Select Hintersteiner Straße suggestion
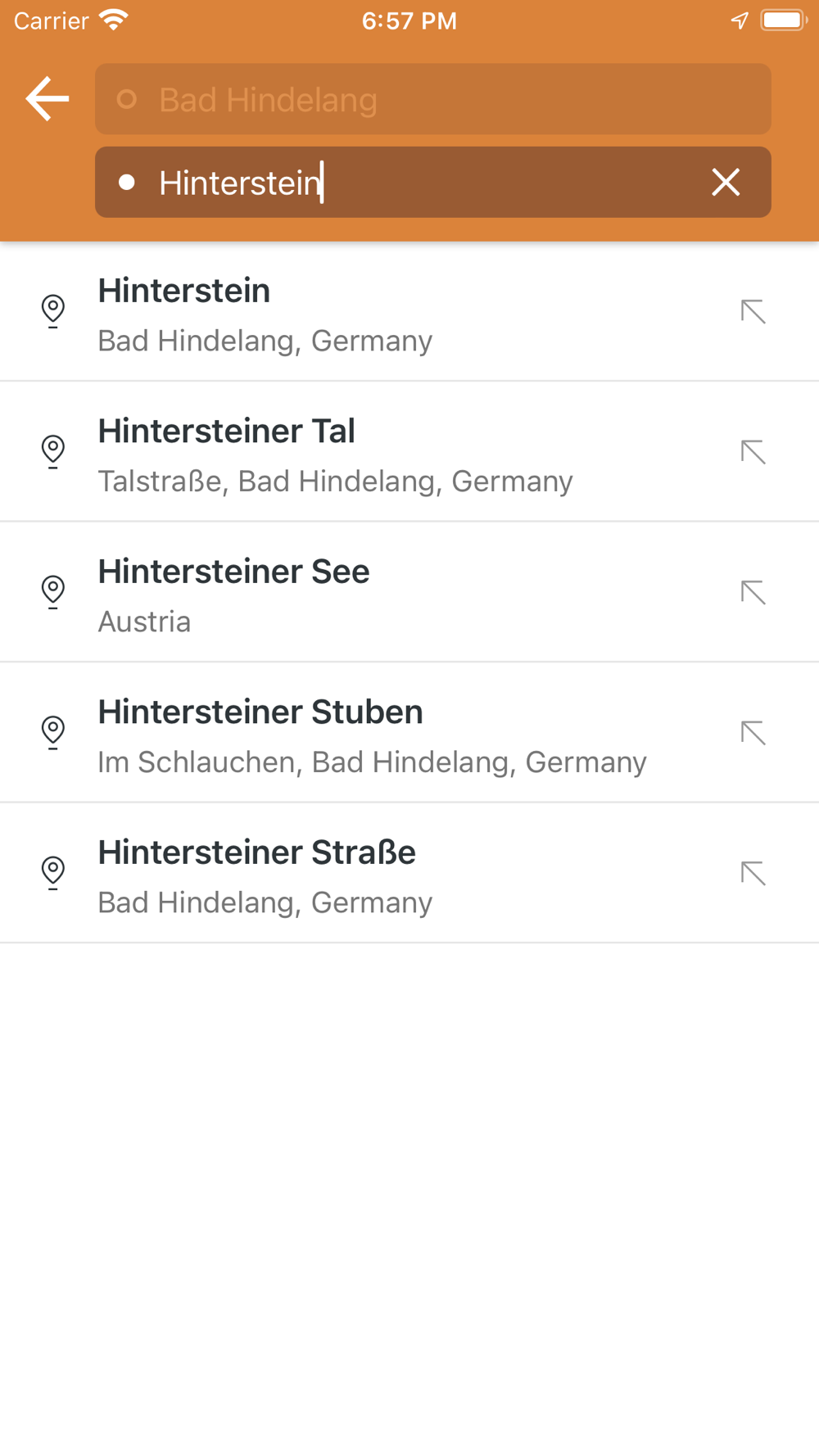Viewport: 819px width, 1456px height. (x=409, y=874)
